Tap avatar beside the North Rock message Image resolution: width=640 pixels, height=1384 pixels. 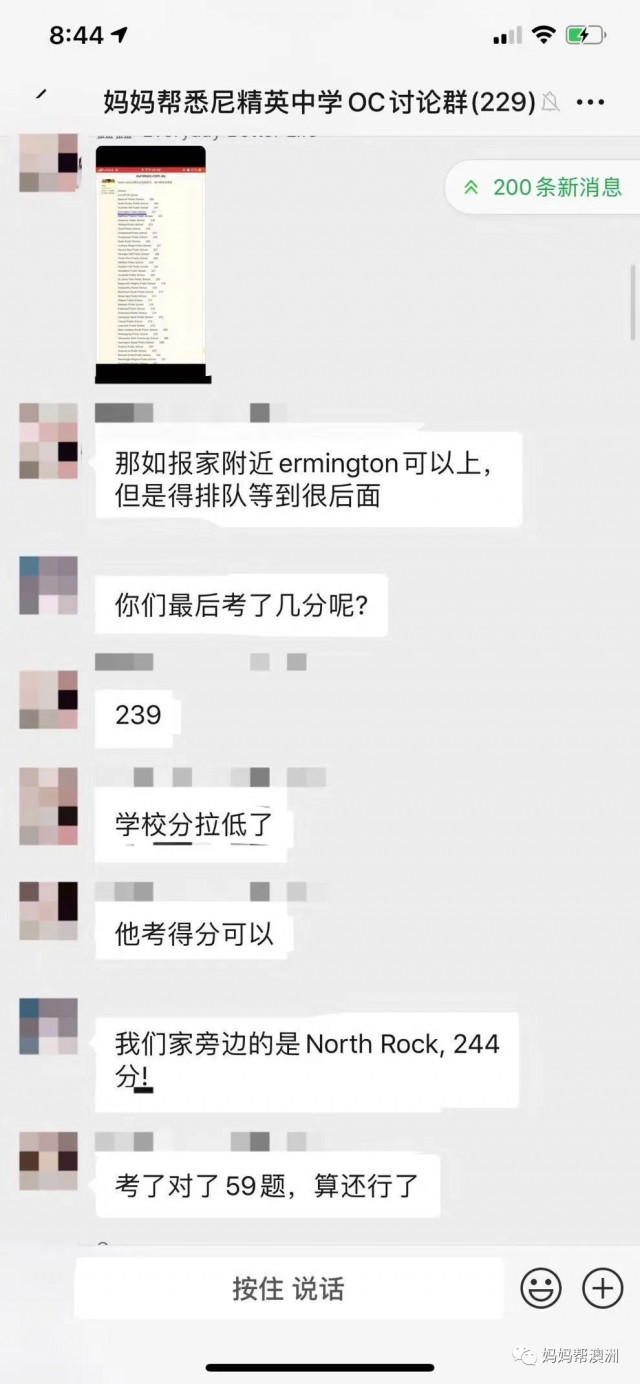[48, 1026]
